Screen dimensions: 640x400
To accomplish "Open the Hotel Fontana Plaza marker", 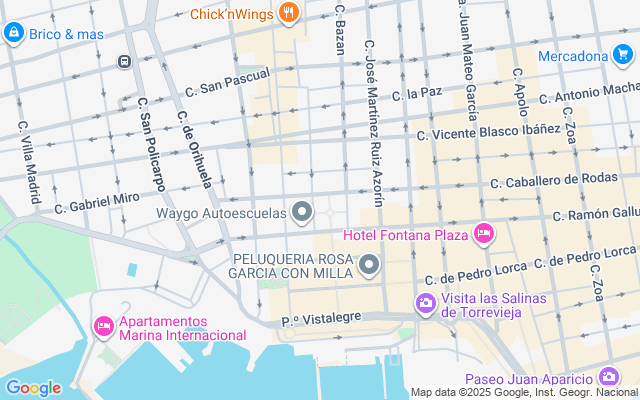I will [484, 233].
